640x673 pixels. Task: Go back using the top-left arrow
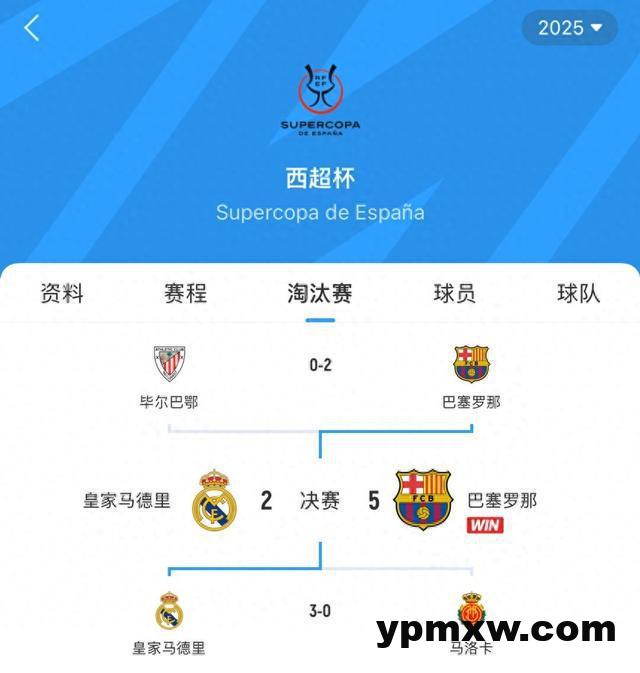click(31, 28)
